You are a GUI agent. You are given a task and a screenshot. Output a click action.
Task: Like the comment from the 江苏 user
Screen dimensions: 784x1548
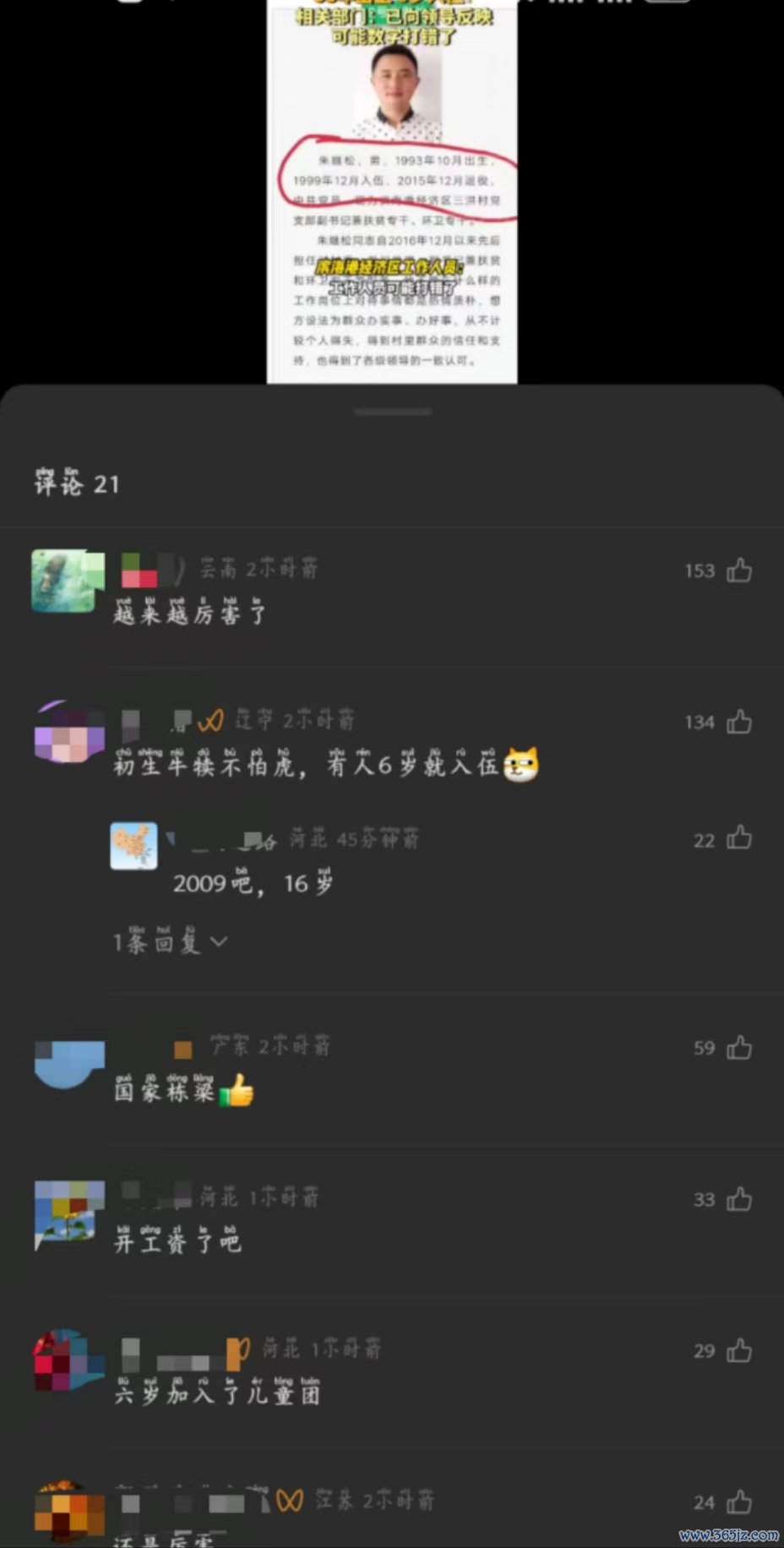pos(738,1502)
